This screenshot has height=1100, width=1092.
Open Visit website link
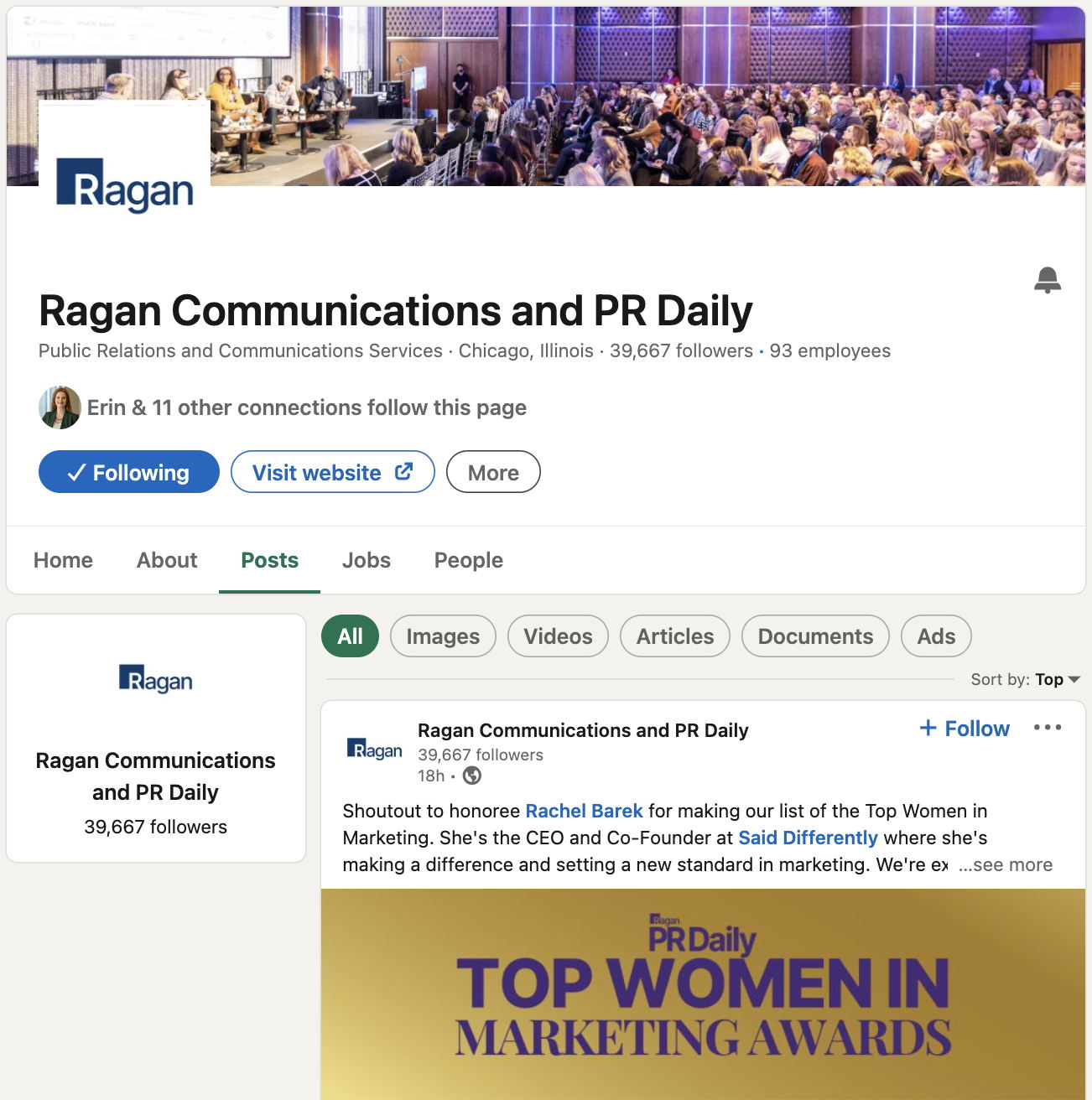pyautogui.click(x=333, y=472)
